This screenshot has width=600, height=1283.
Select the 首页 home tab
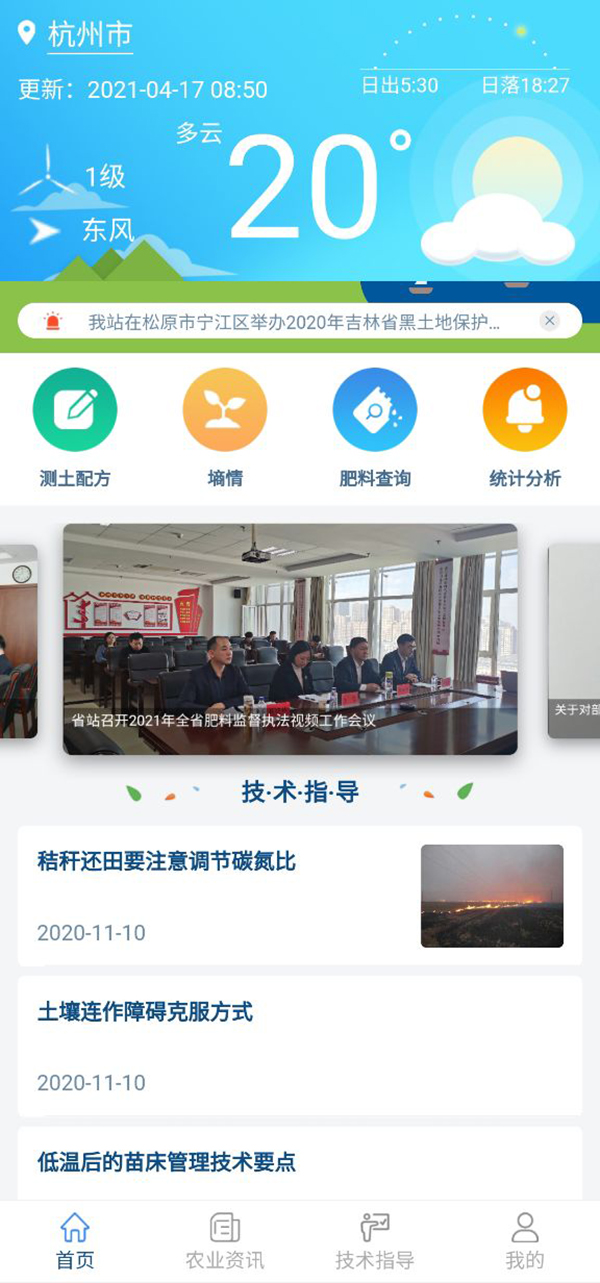75,1241
